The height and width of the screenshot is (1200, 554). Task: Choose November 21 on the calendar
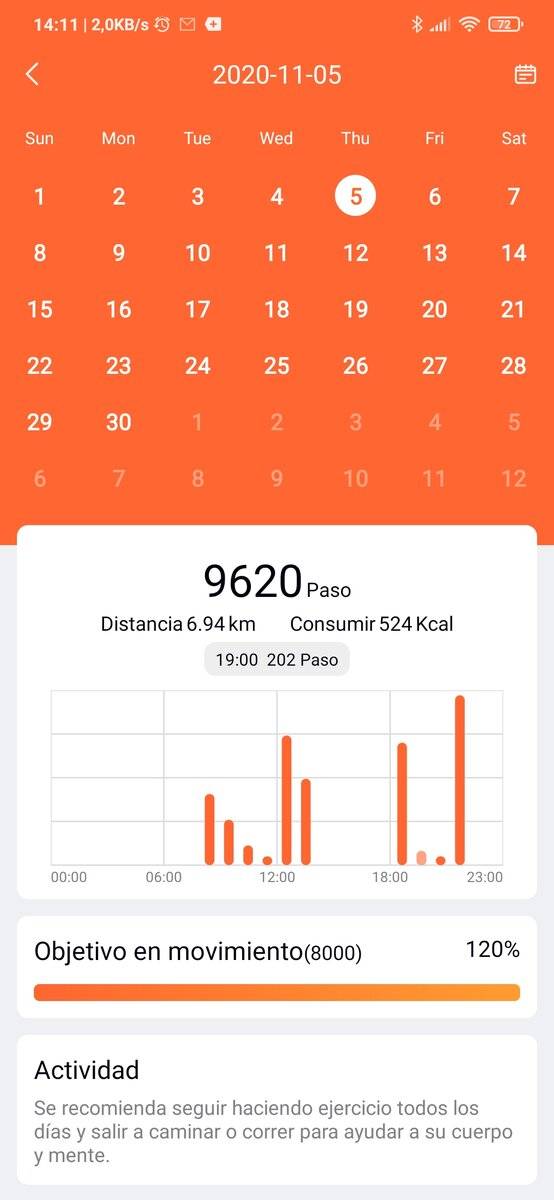pyautogui.click(x=513, y=309)
